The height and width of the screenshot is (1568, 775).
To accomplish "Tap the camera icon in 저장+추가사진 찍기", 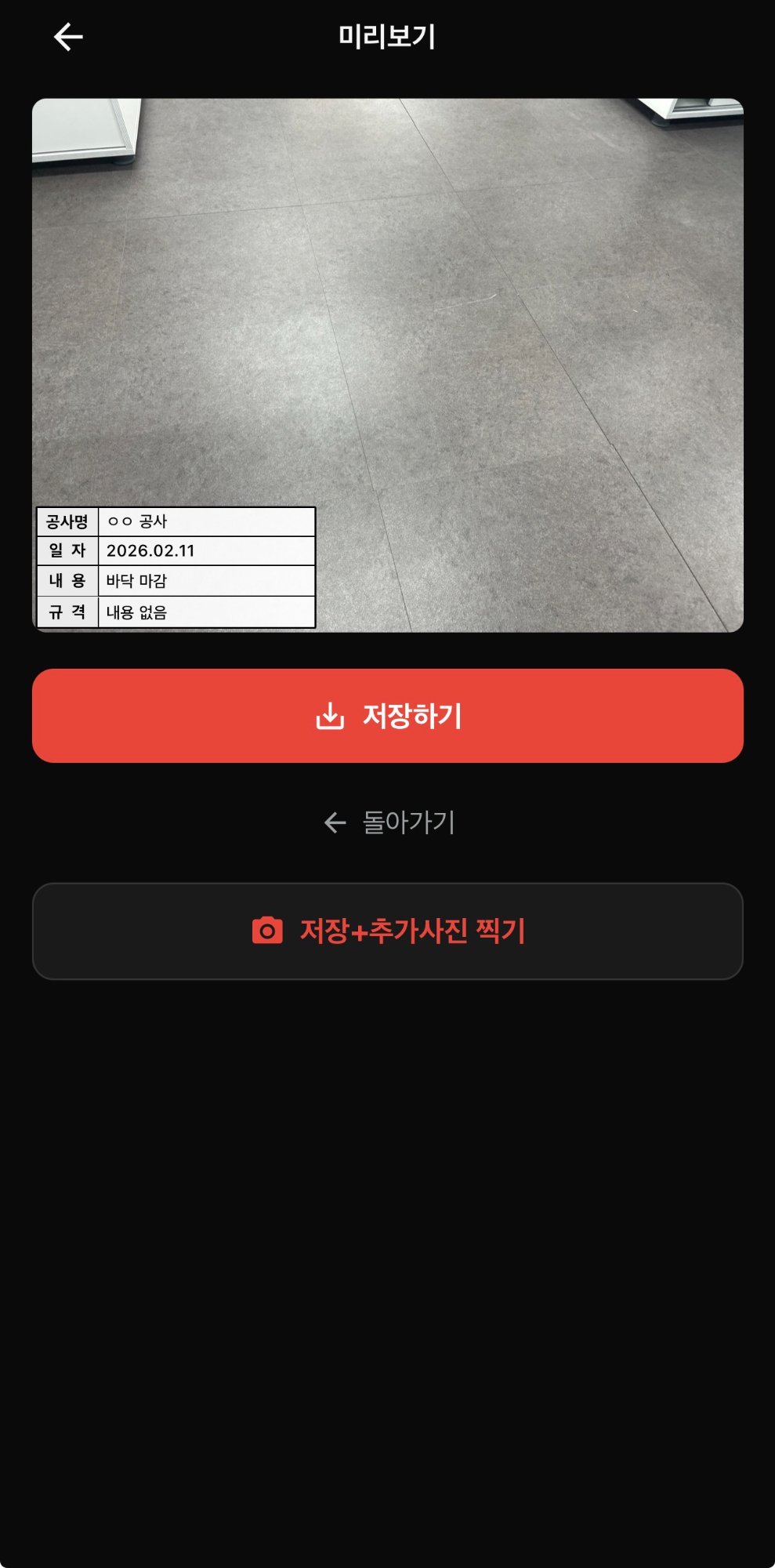I will tap(267, 929).
